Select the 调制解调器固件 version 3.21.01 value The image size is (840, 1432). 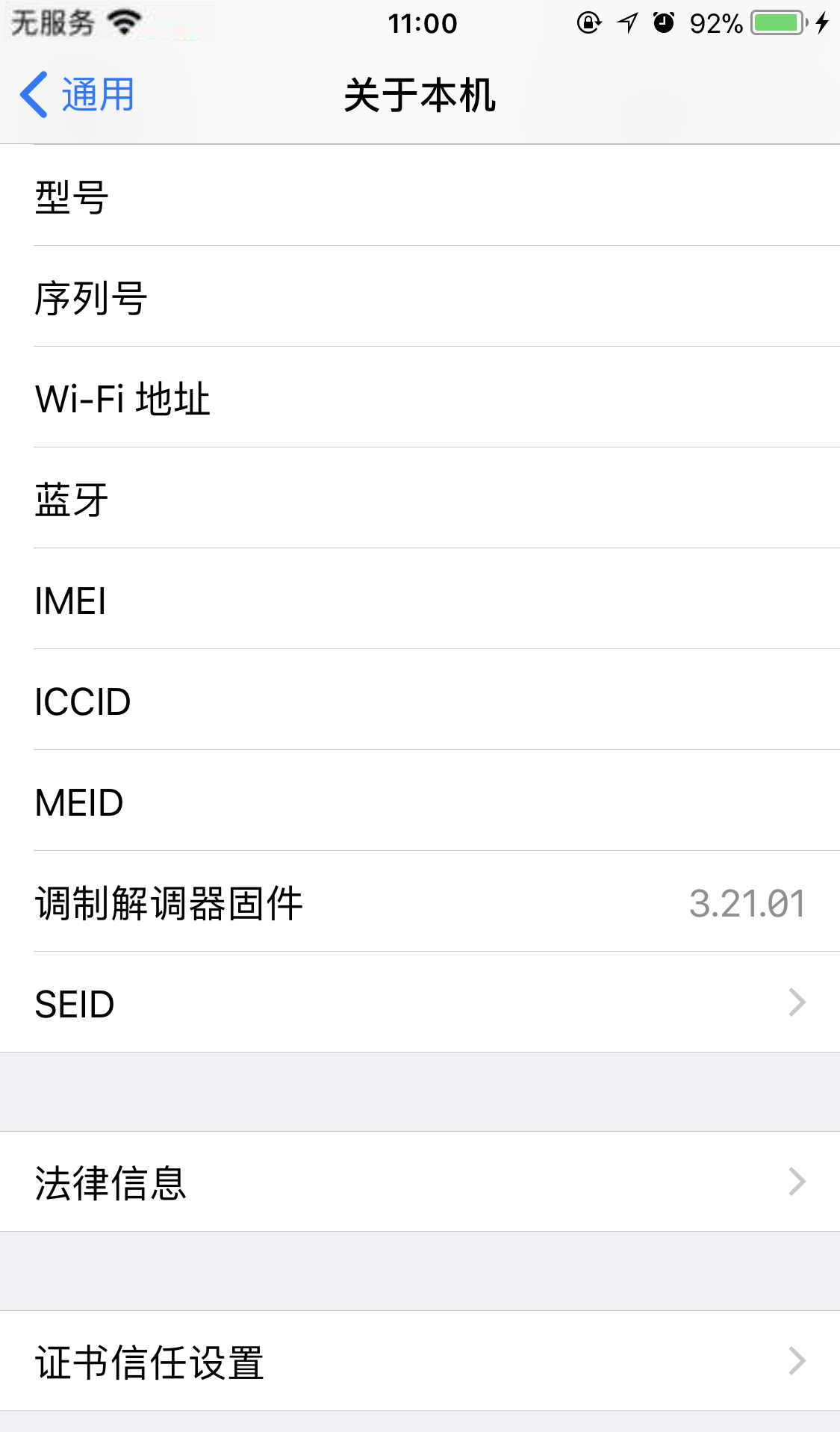[747, 903]
